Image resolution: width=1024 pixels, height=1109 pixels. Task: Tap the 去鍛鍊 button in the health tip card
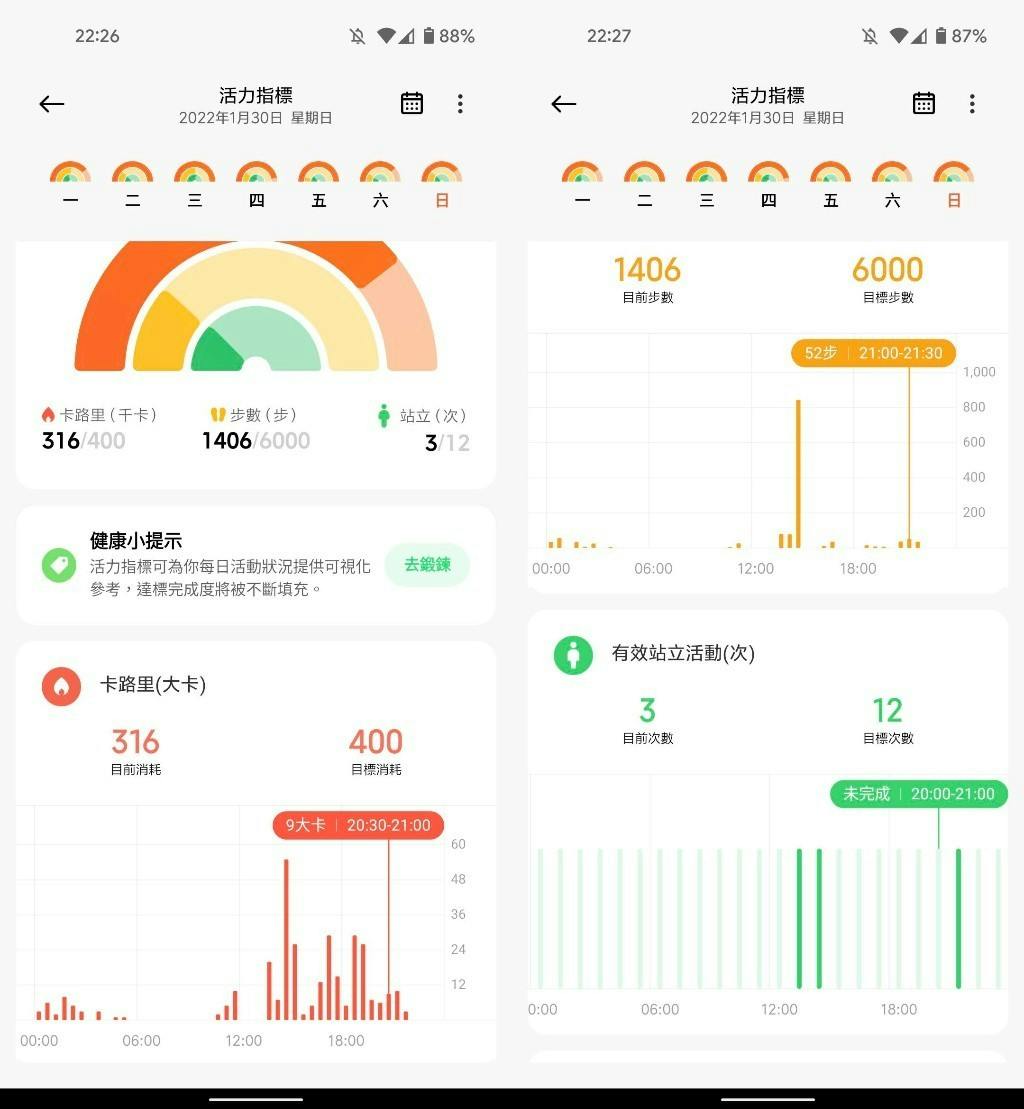(427, 565)
